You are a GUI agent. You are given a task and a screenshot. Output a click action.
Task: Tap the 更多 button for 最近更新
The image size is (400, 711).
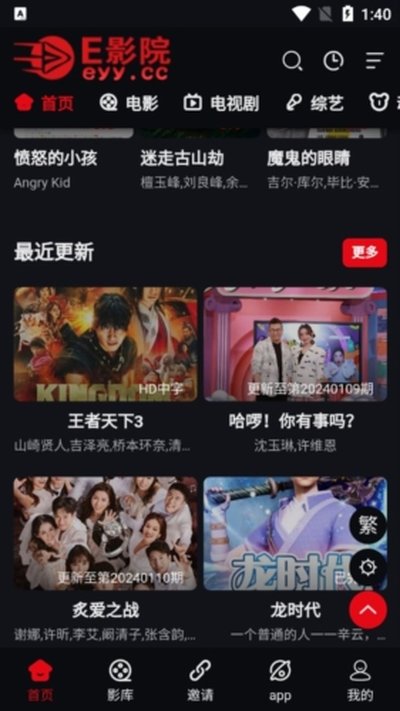[x=365, y=253]
